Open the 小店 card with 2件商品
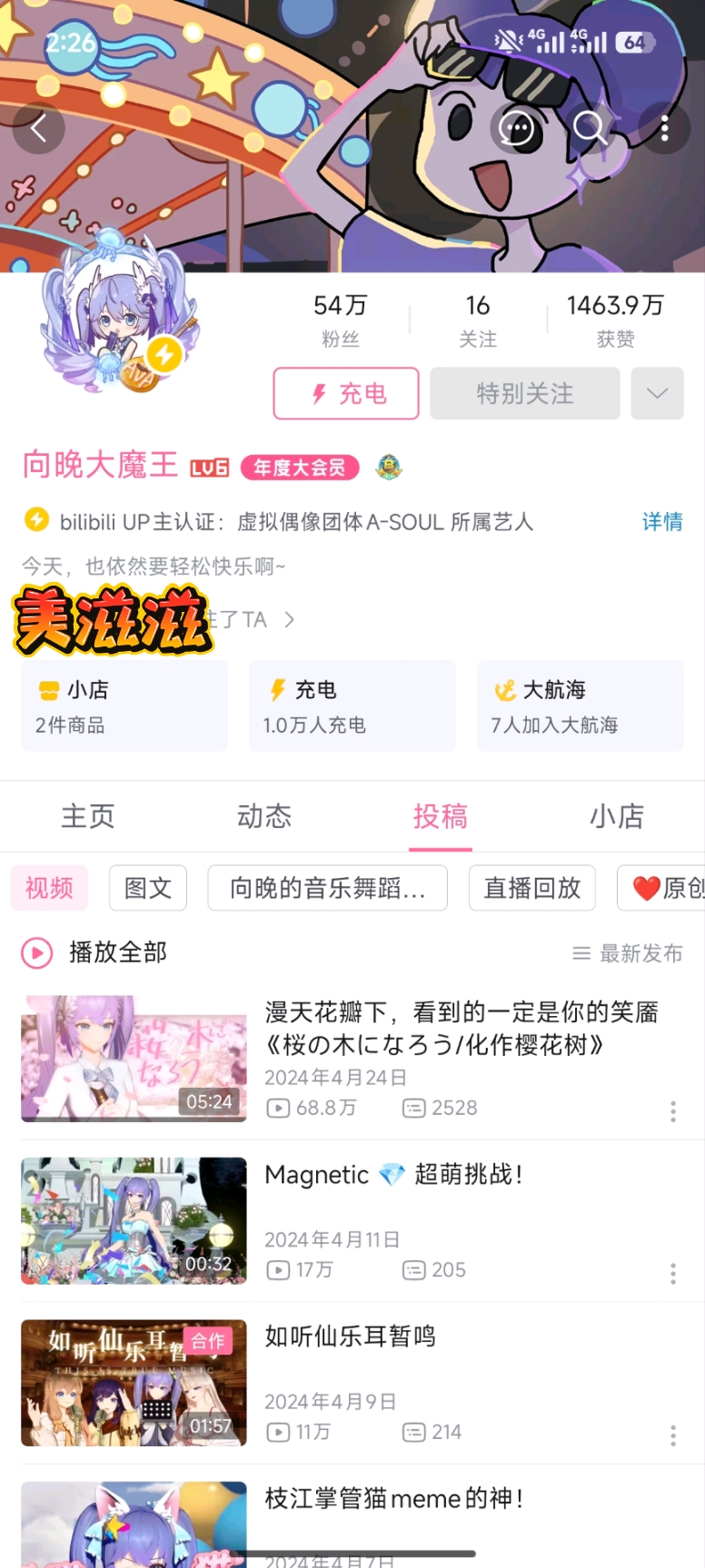Screen dimensions: 705x1568 (x=124, y=705)
